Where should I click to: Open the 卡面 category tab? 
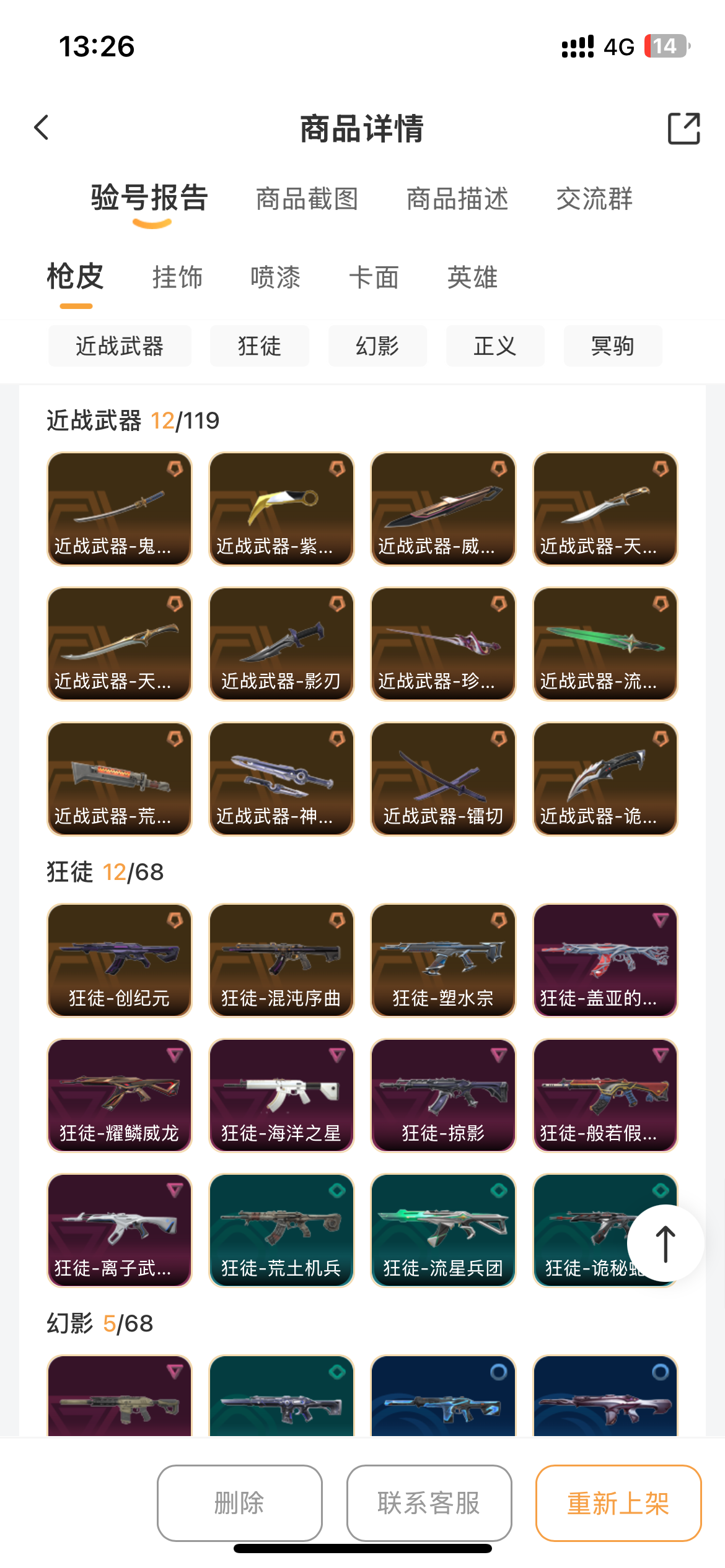coord(374,277)
